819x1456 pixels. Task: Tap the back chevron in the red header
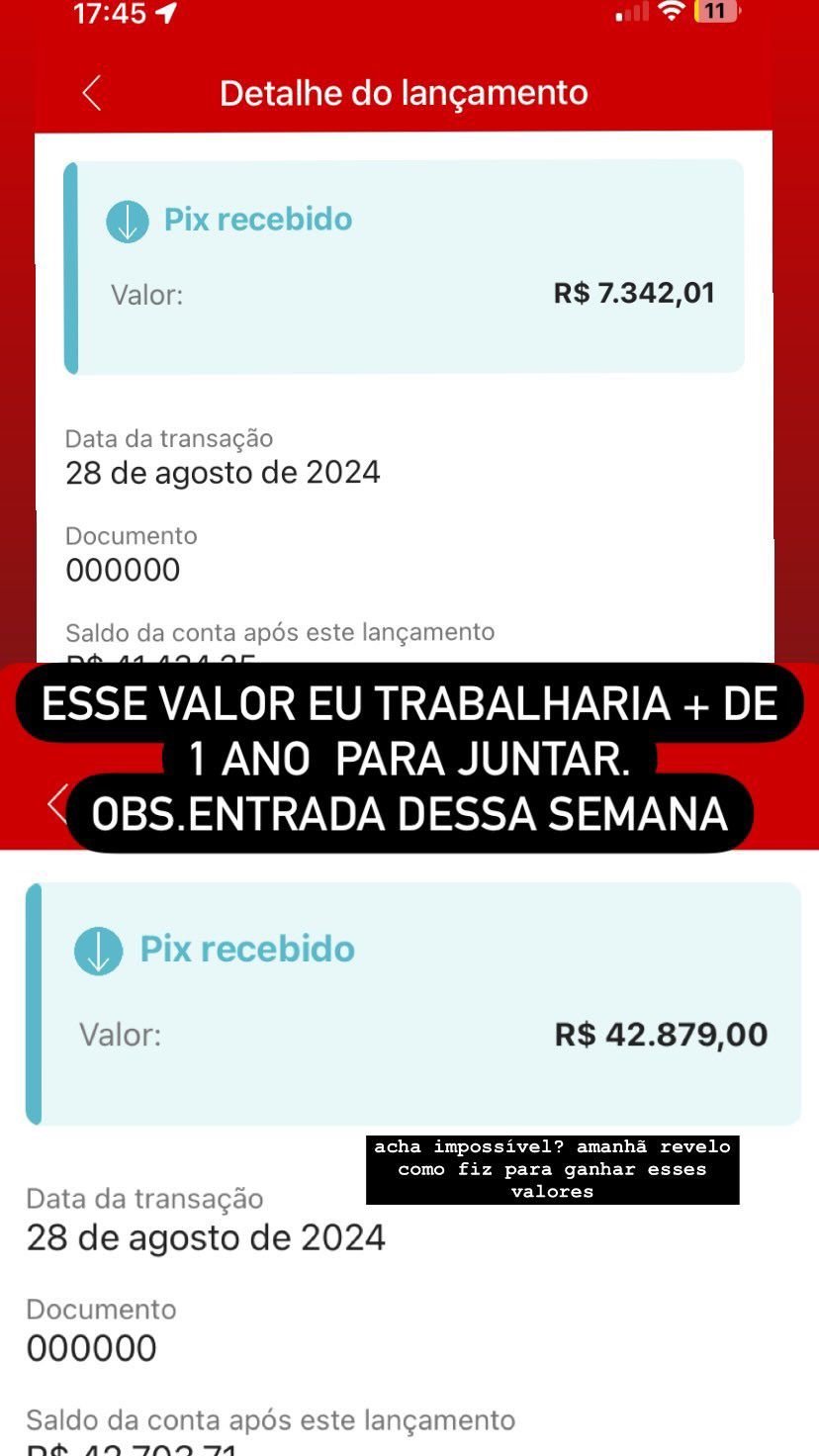click(90, 94)
